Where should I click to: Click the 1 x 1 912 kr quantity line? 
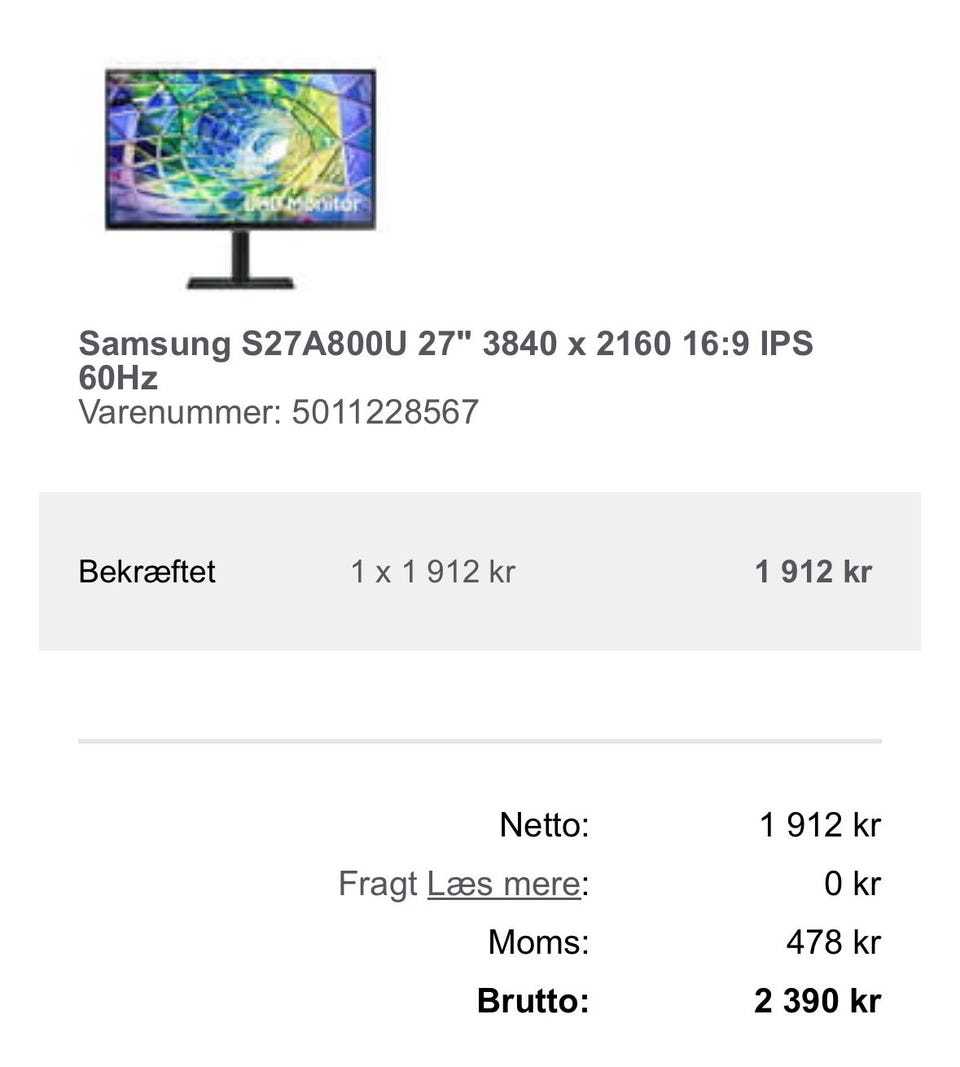[432, 571]
